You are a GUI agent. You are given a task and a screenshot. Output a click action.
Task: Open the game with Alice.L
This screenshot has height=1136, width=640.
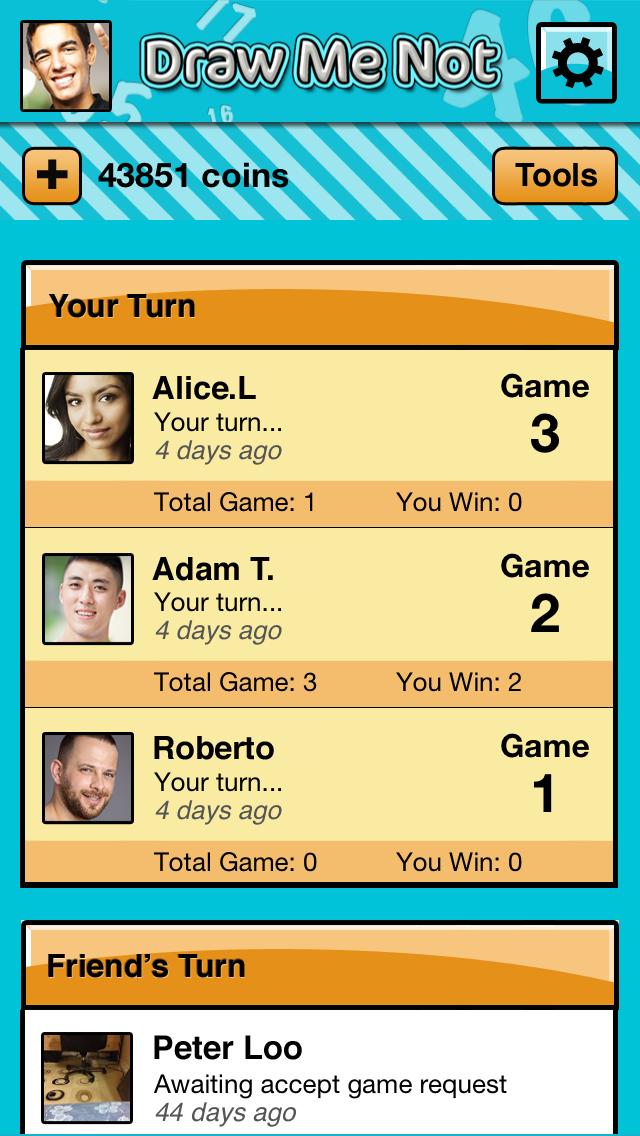click(320, 418)
